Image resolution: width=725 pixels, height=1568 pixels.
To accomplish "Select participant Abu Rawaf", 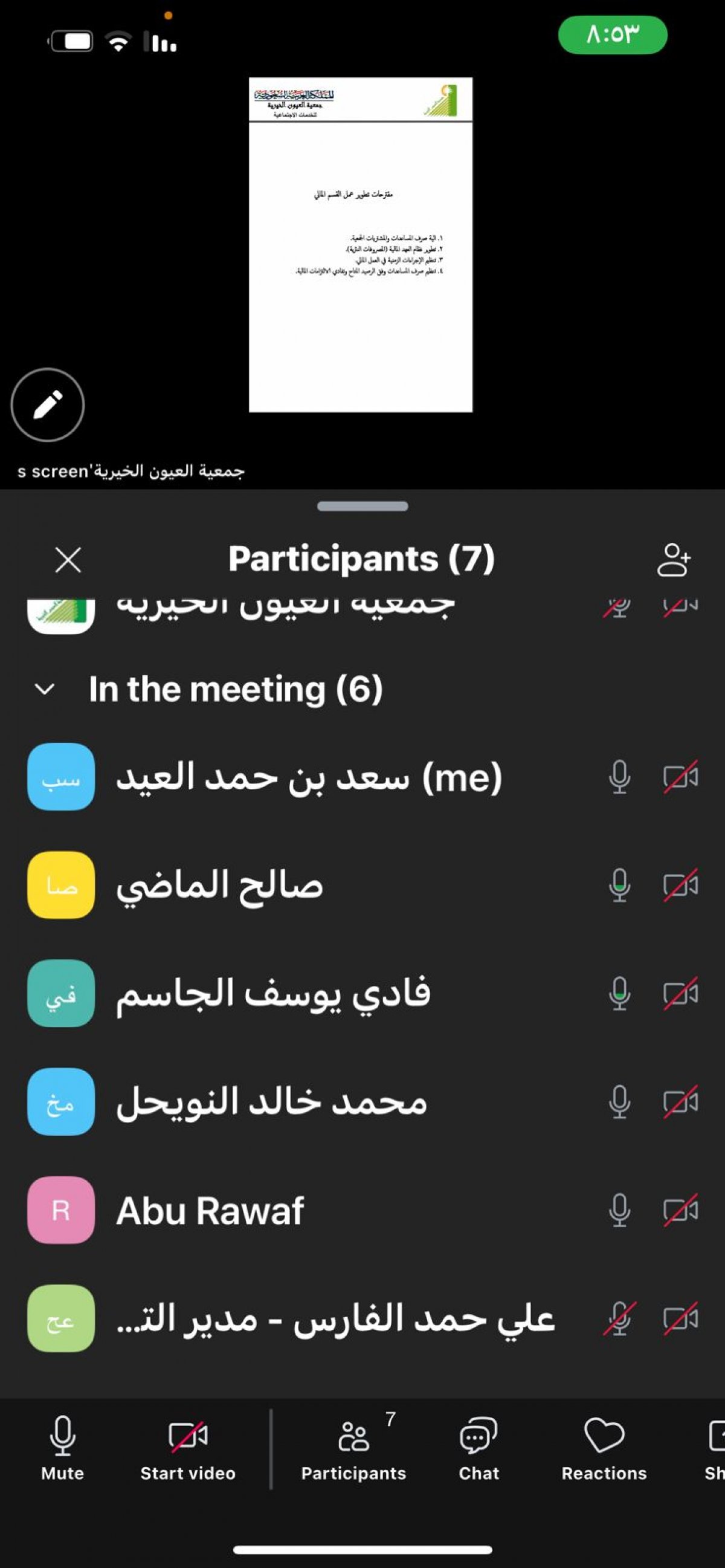I will tap(362, 1210).
